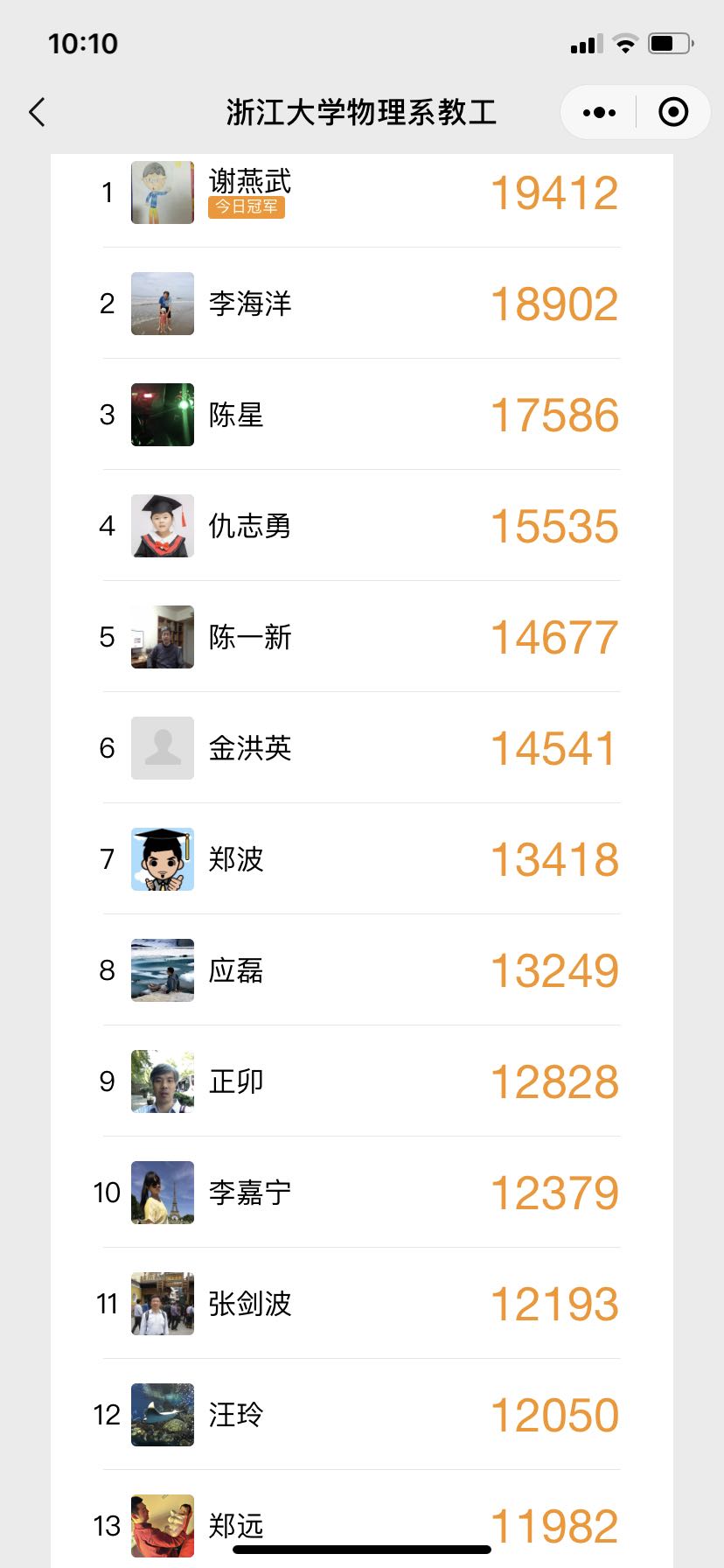Open the mini program more-options menu
Screen dimensions: 724x1568
tap(599, 112)
